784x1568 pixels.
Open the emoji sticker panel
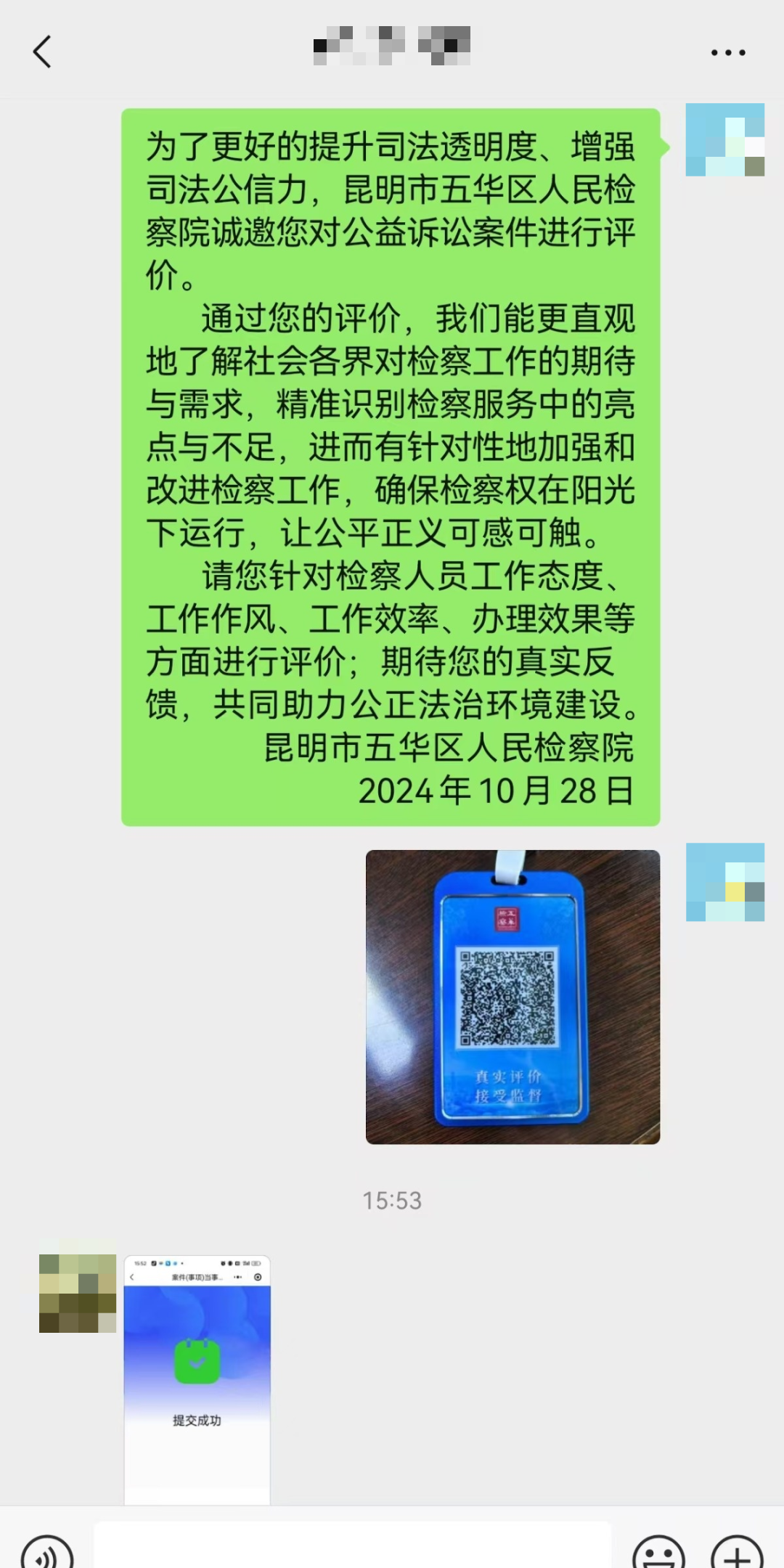[x=658, y=1553]
